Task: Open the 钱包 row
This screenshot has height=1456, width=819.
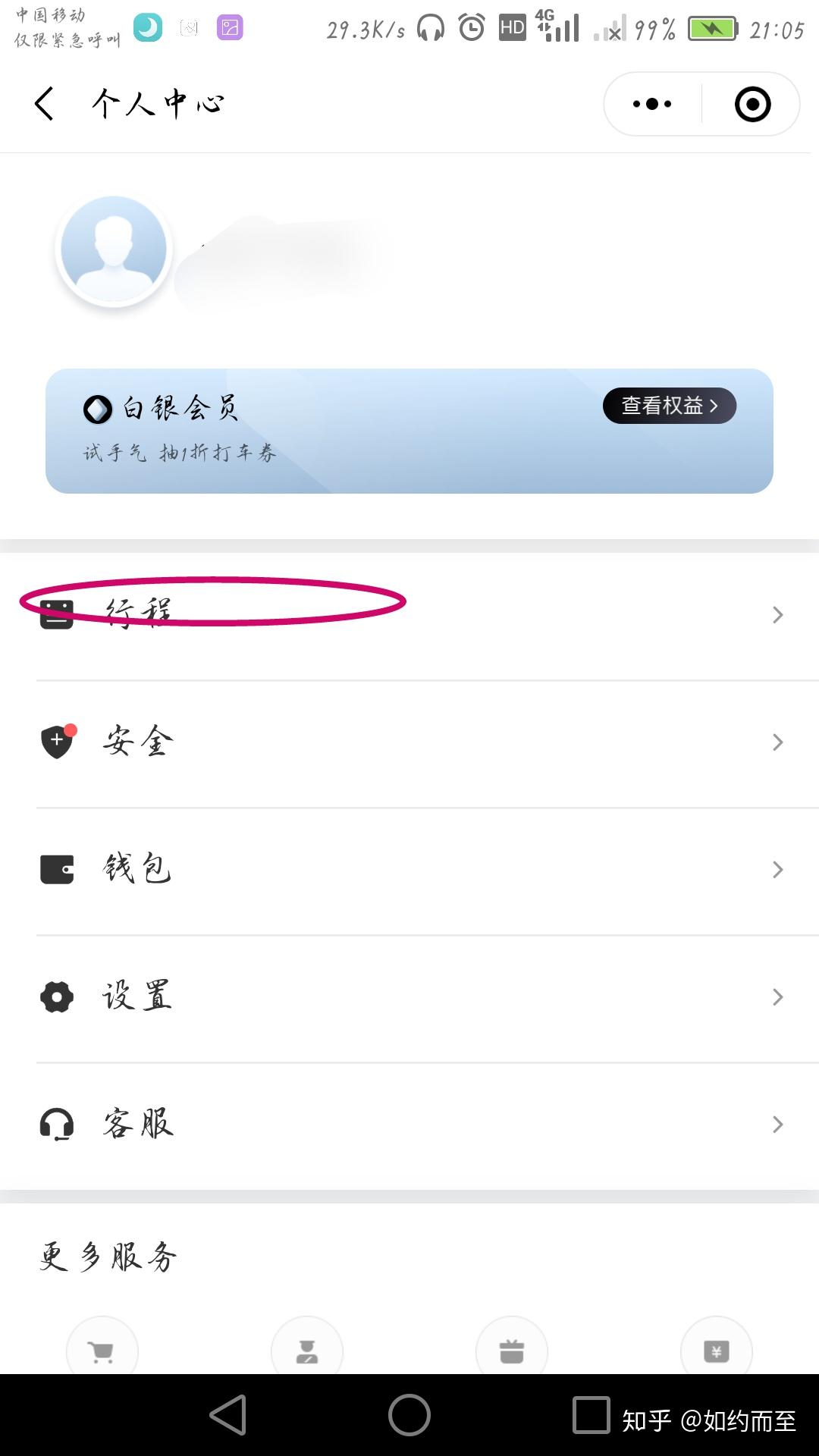Action: [x=409, y=869]
